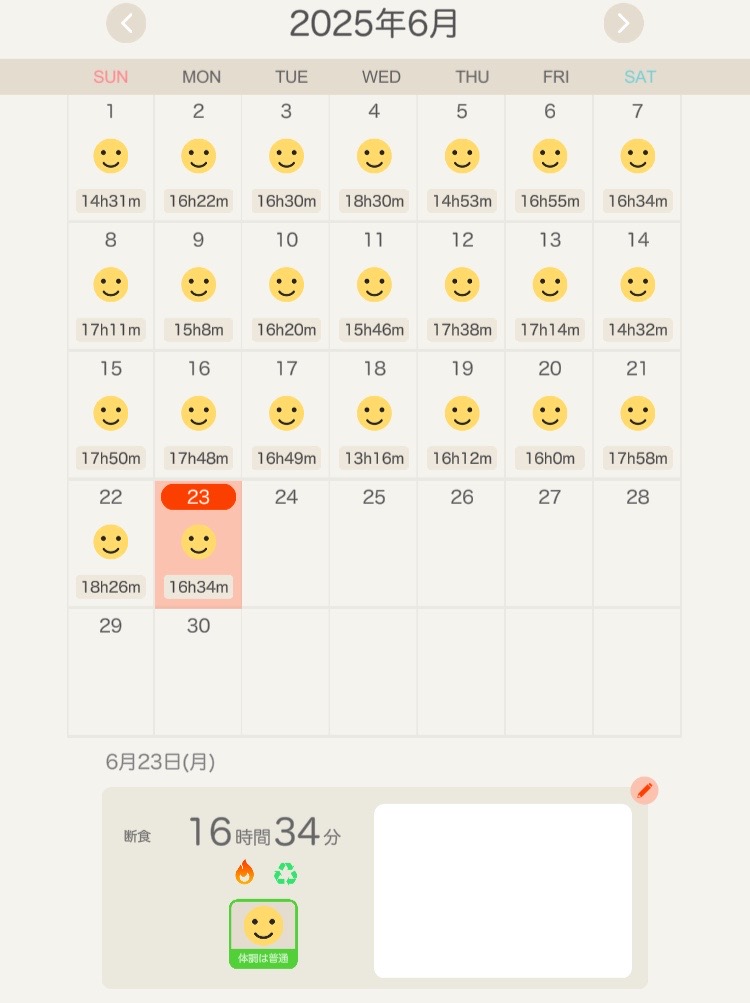Select June 7 with 16h34m fast

pyautogui.click(x=637, y=158)
